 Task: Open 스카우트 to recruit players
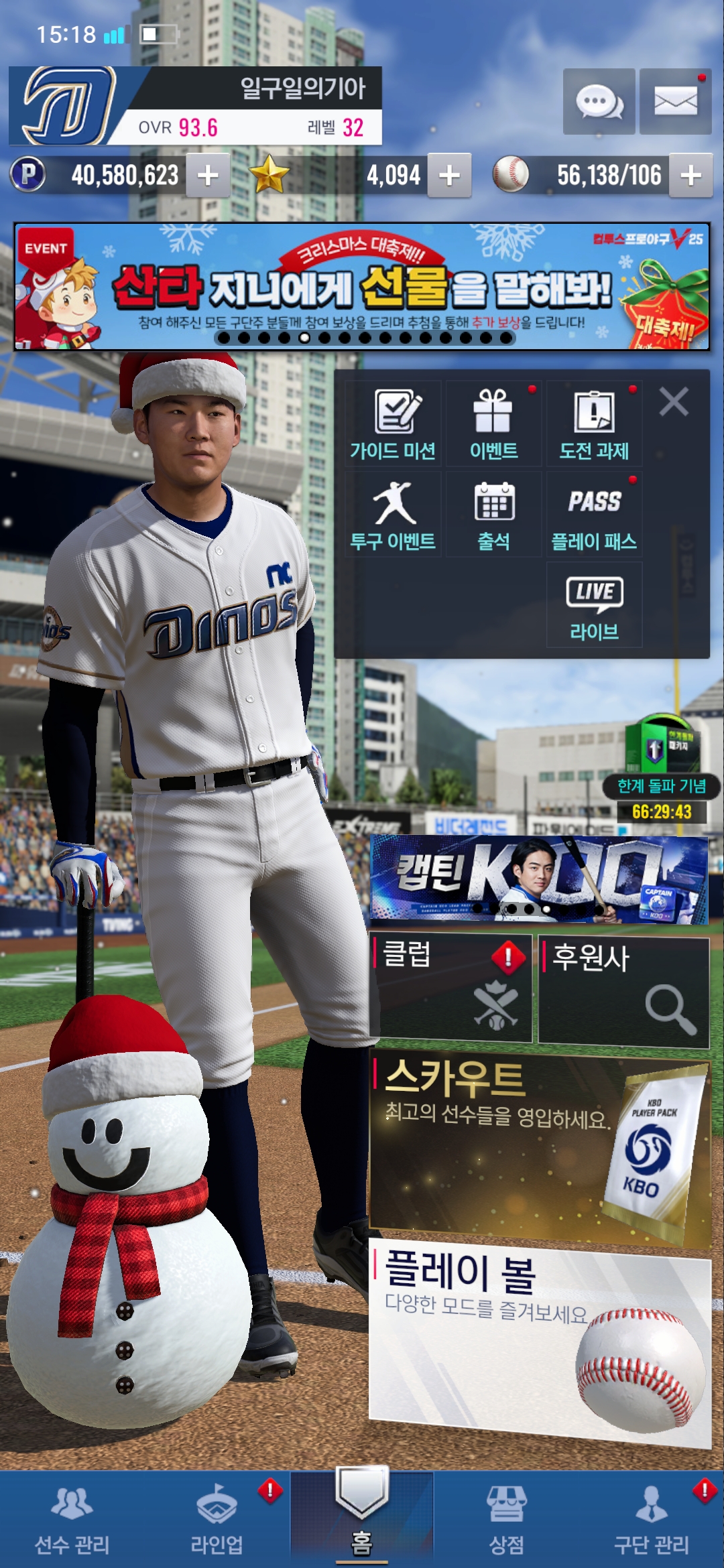click(540, 1147)
